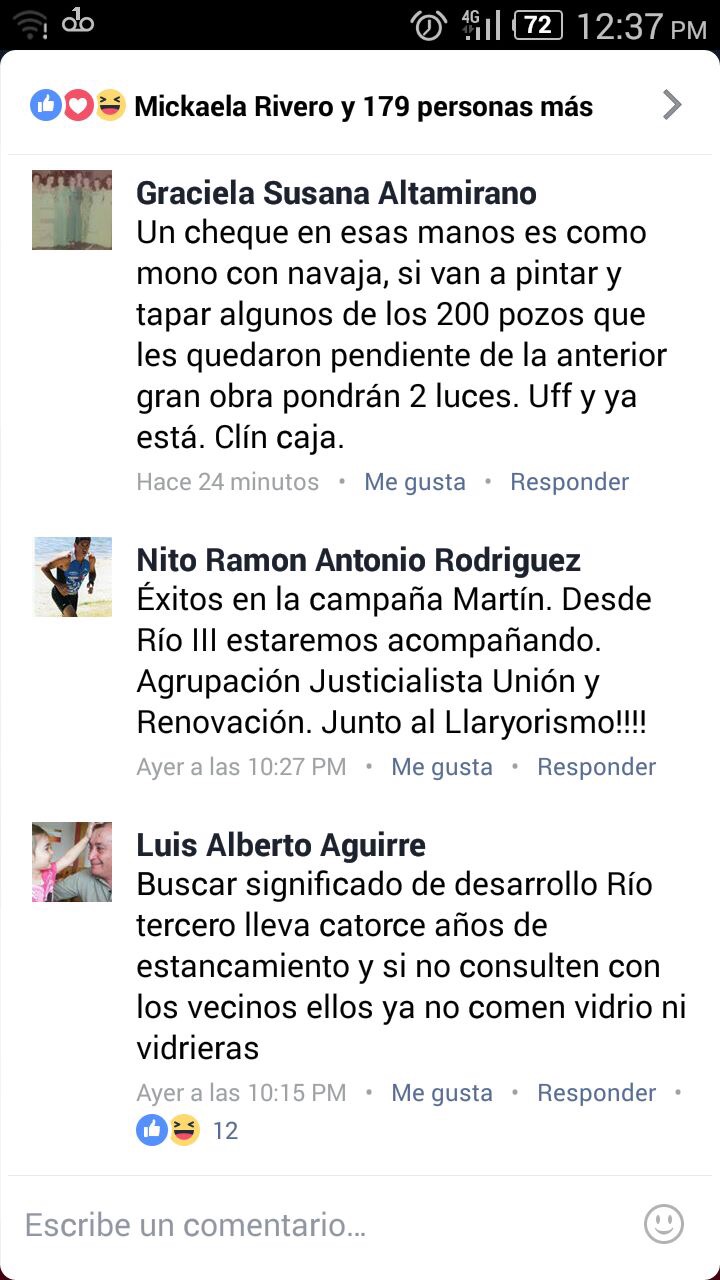Image resolution: width=720 pixels, height=1280 pixels.
Task: View Luis Alberto Aguirre's profile picture
Action: point(72,862)
